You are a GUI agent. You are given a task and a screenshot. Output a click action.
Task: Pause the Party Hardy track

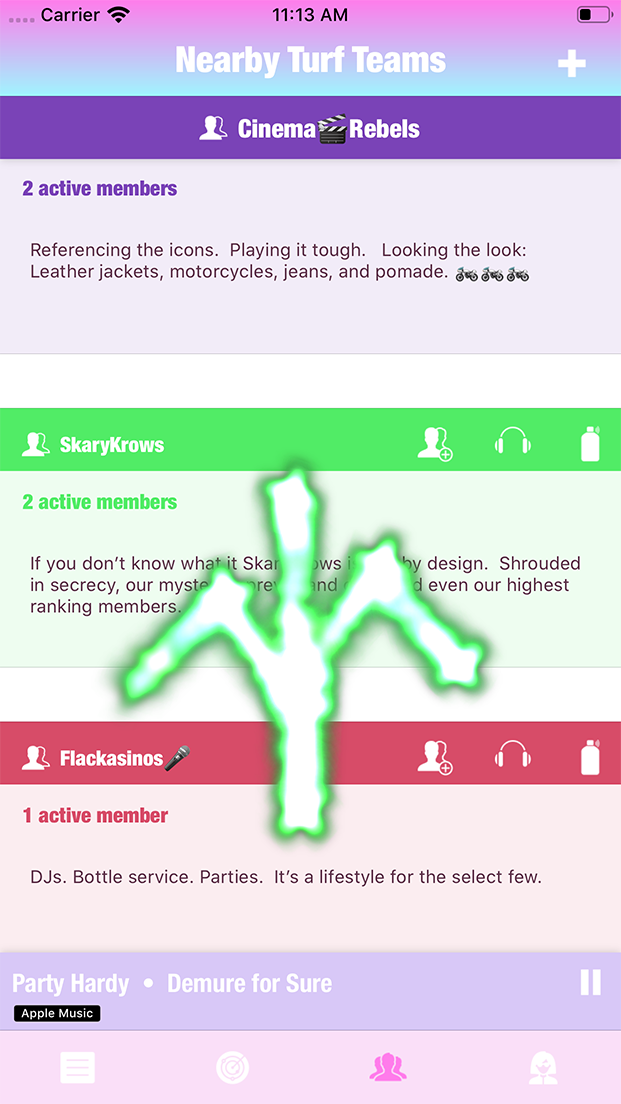pos(591,982)
